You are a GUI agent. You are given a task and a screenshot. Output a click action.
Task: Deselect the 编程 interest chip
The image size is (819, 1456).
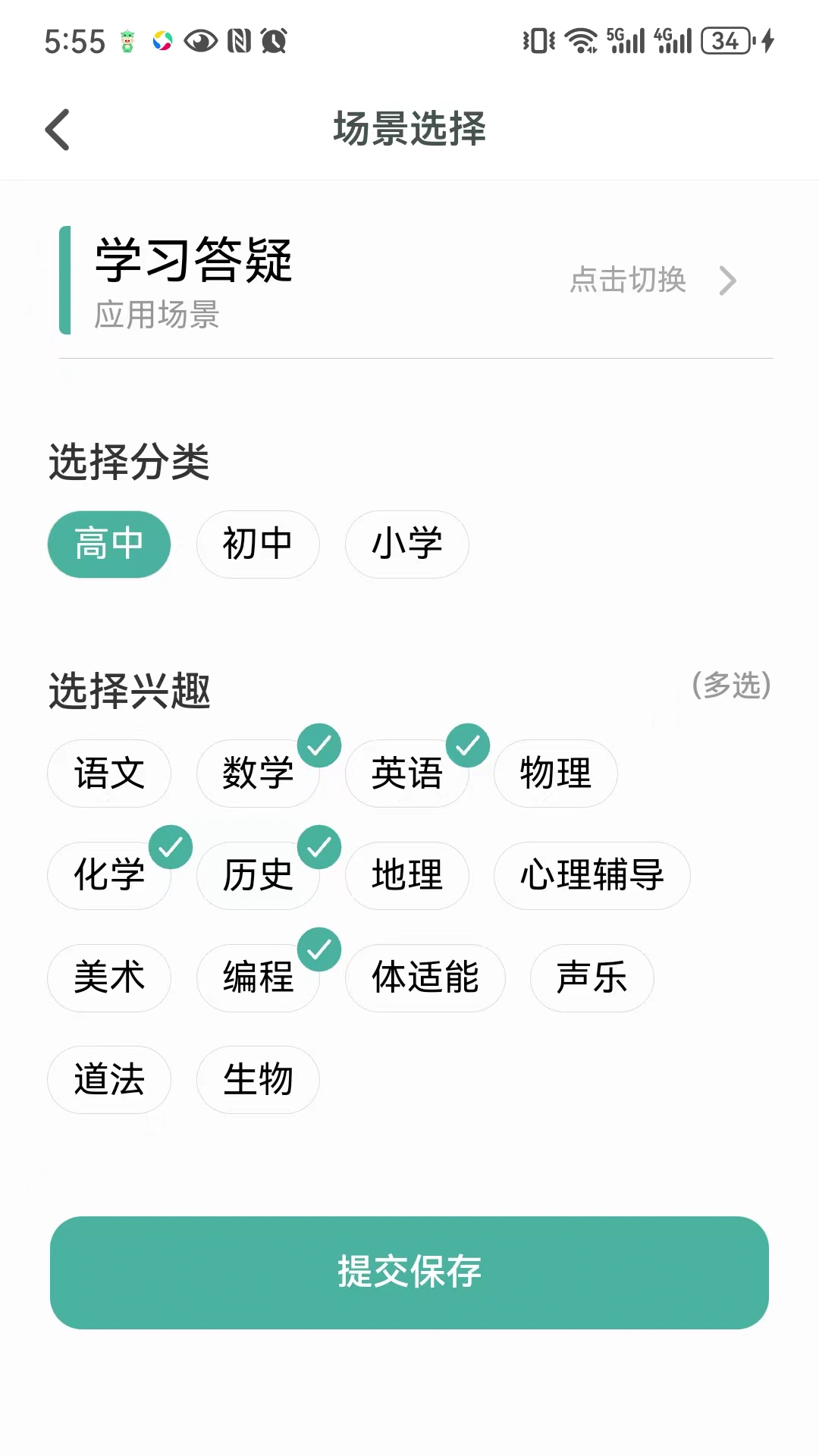(x=257, y=977)
